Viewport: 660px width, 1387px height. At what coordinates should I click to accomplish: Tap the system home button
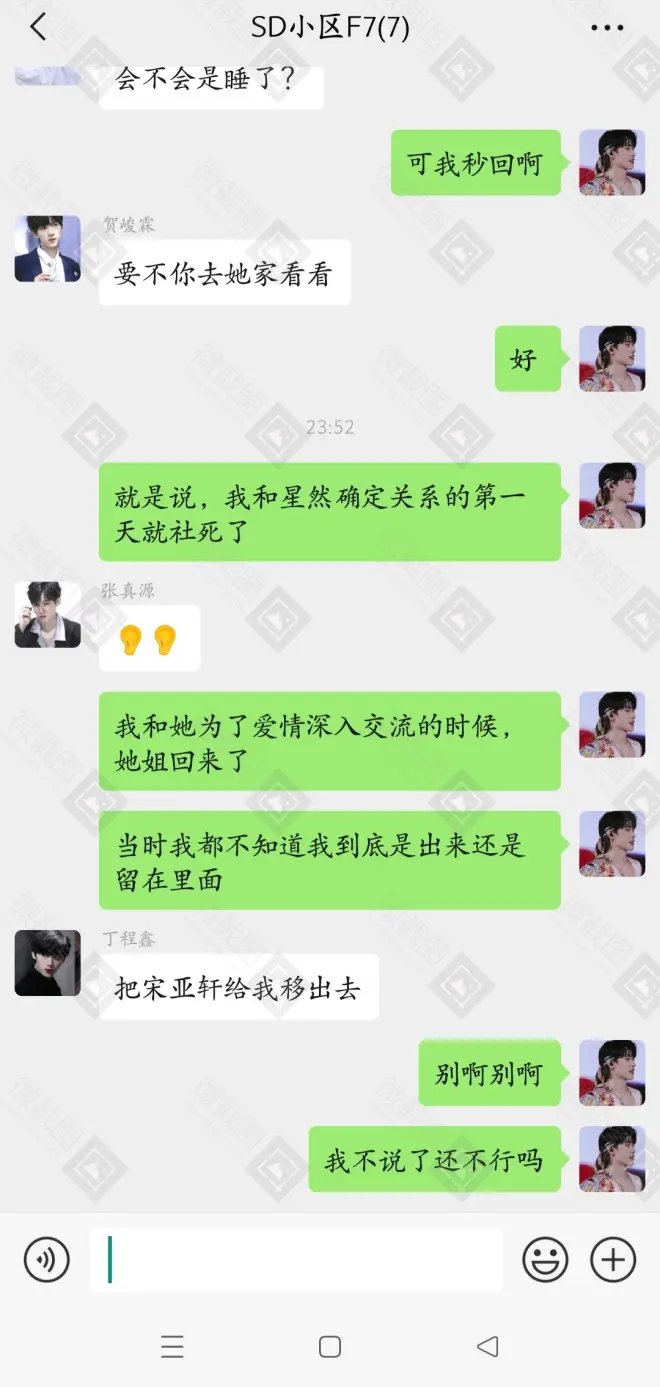(330, 1347)
